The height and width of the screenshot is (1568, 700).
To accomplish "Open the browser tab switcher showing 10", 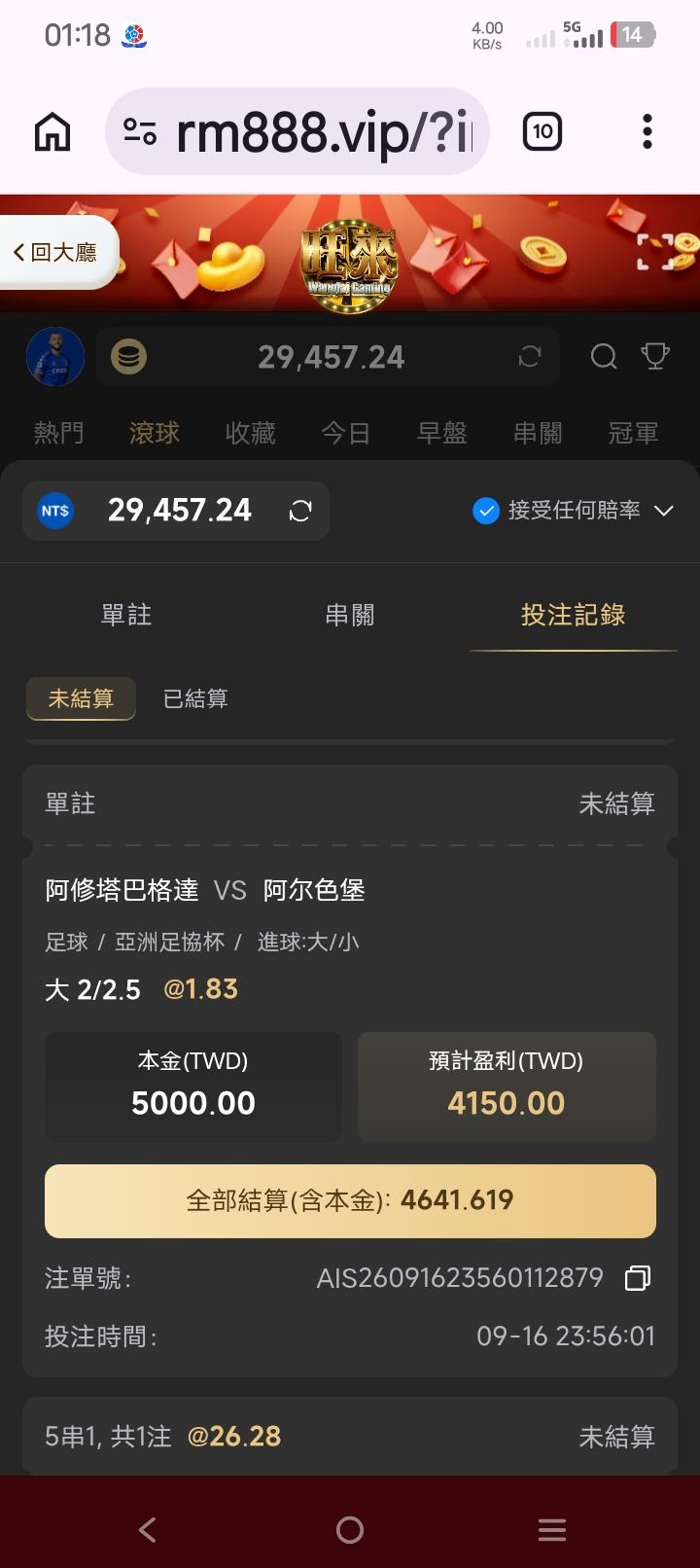I will (x=542, y=131).
